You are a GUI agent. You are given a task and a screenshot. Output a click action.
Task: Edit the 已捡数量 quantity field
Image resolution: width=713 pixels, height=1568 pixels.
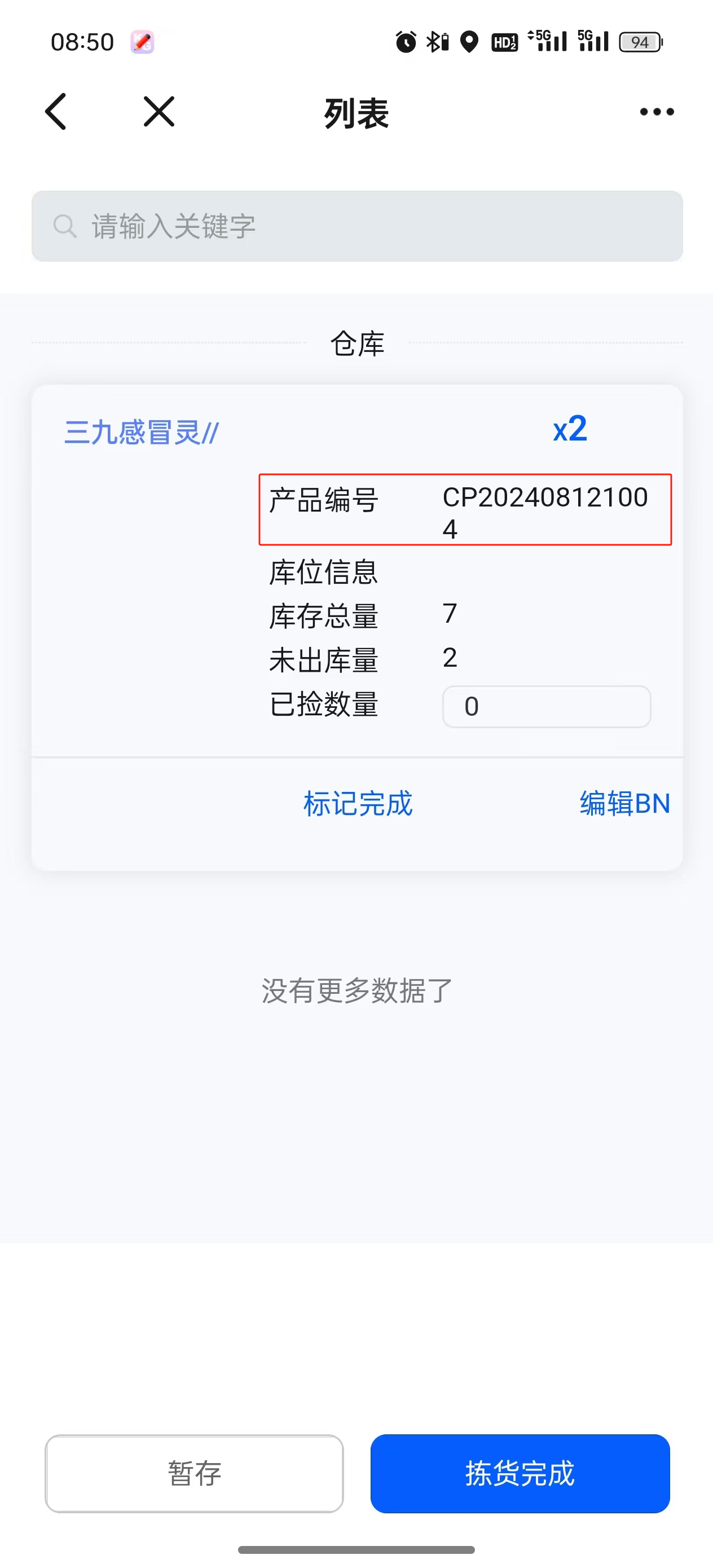(546, 706)
